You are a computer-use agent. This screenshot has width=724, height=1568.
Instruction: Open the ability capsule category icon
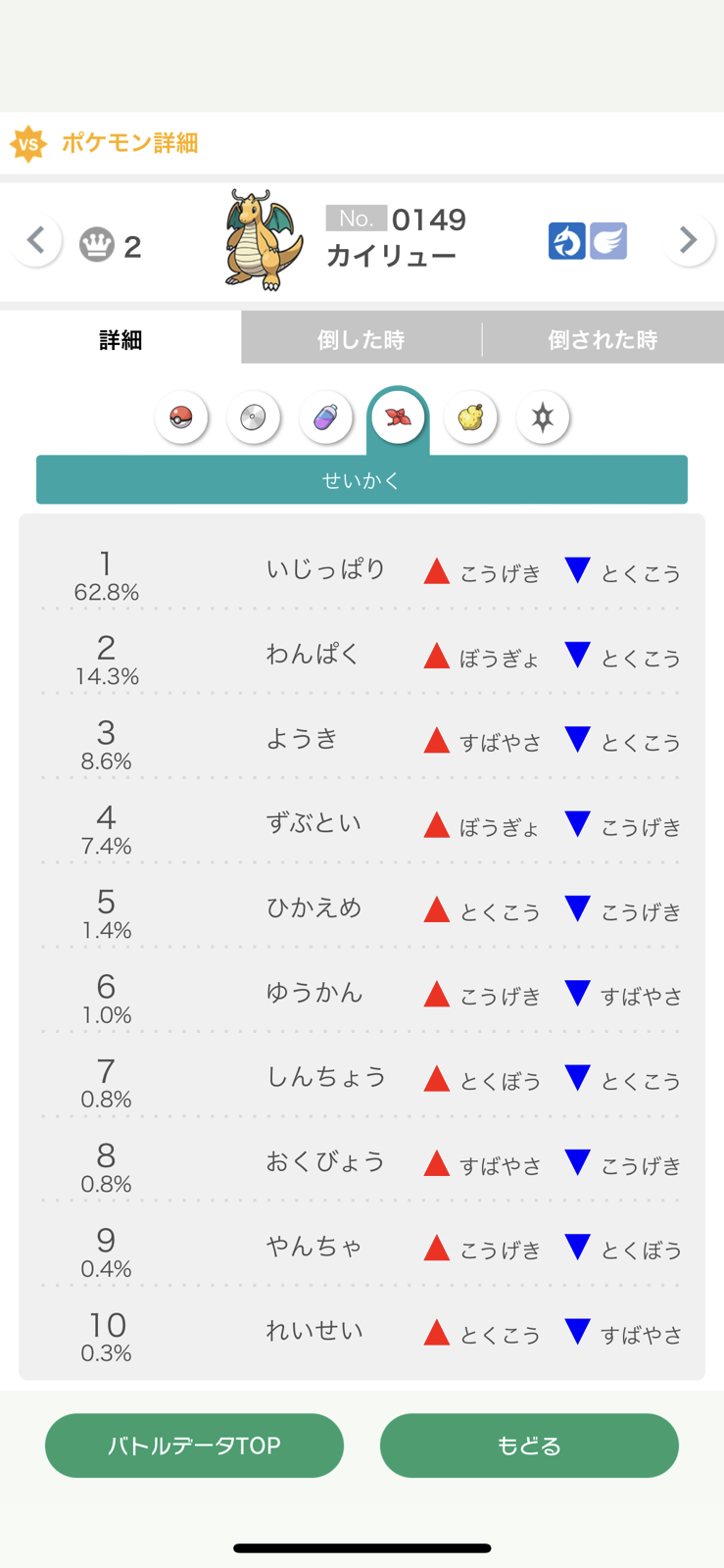(x=326, y=417)
